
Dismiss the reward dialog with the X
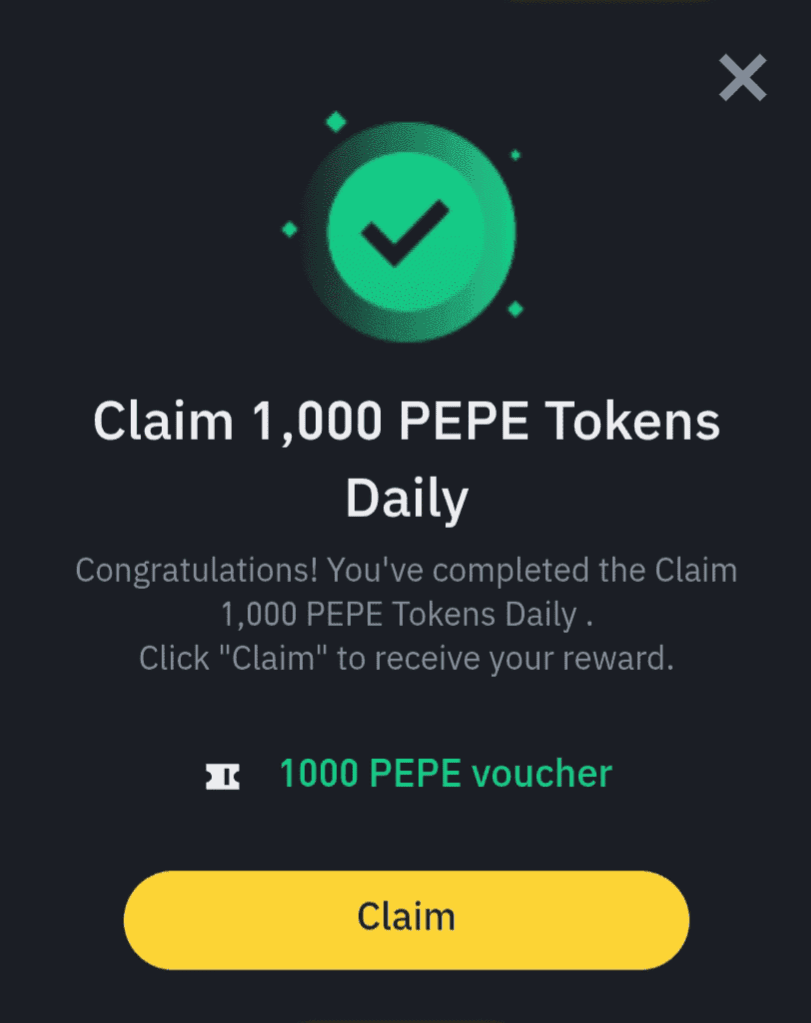pos(742,78)
